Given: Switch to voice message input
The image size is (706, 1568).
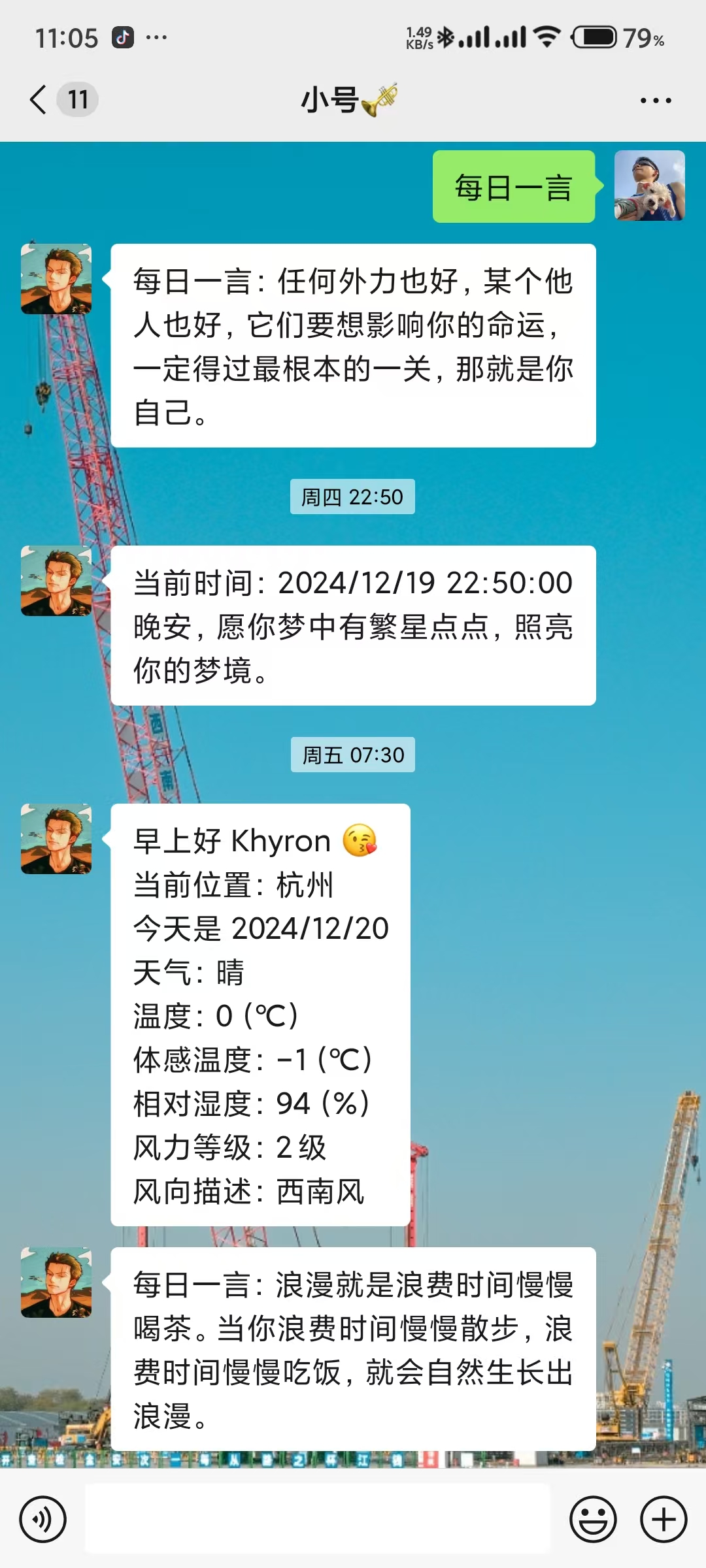Looking at the screenshot, I should pyautogui.click(x=43, y=1519).
